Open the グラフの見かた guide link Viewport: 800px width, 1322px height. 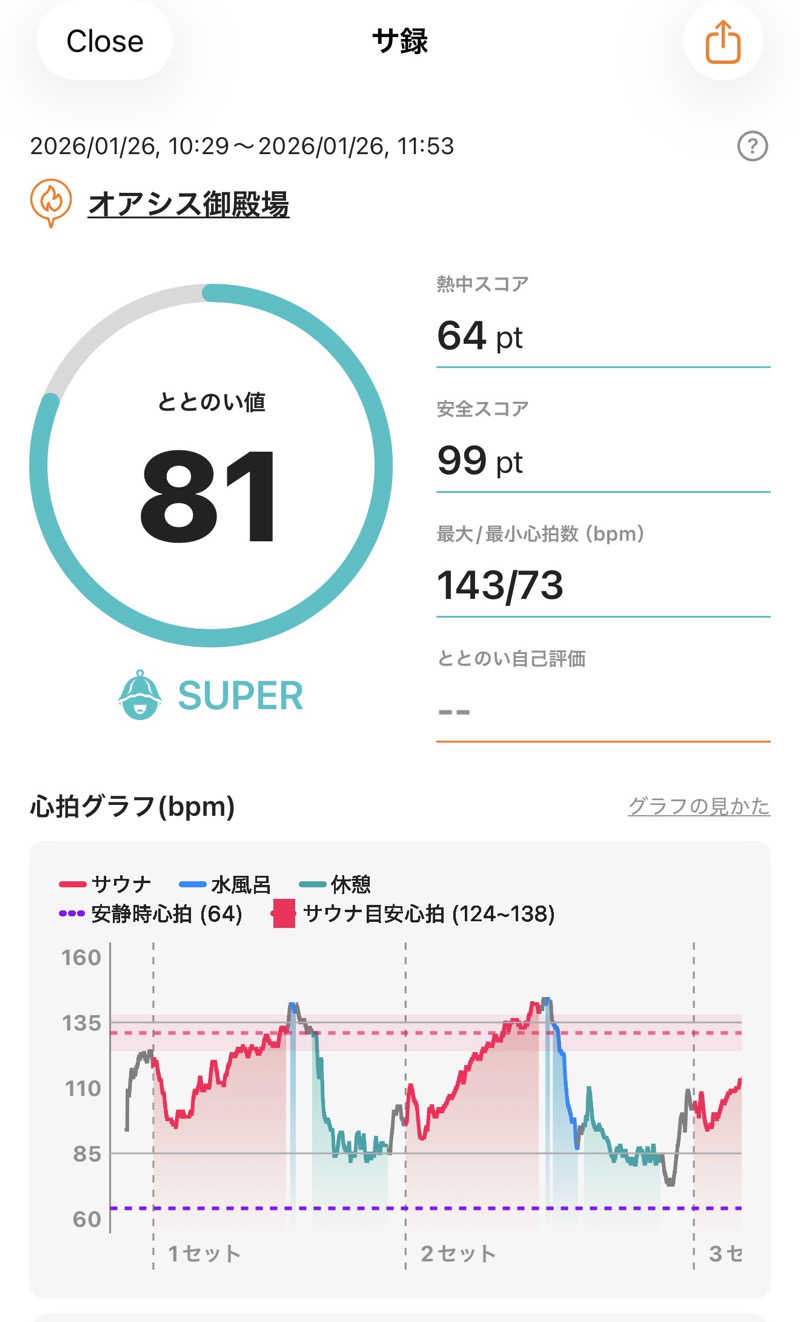(x=698, y=806)
